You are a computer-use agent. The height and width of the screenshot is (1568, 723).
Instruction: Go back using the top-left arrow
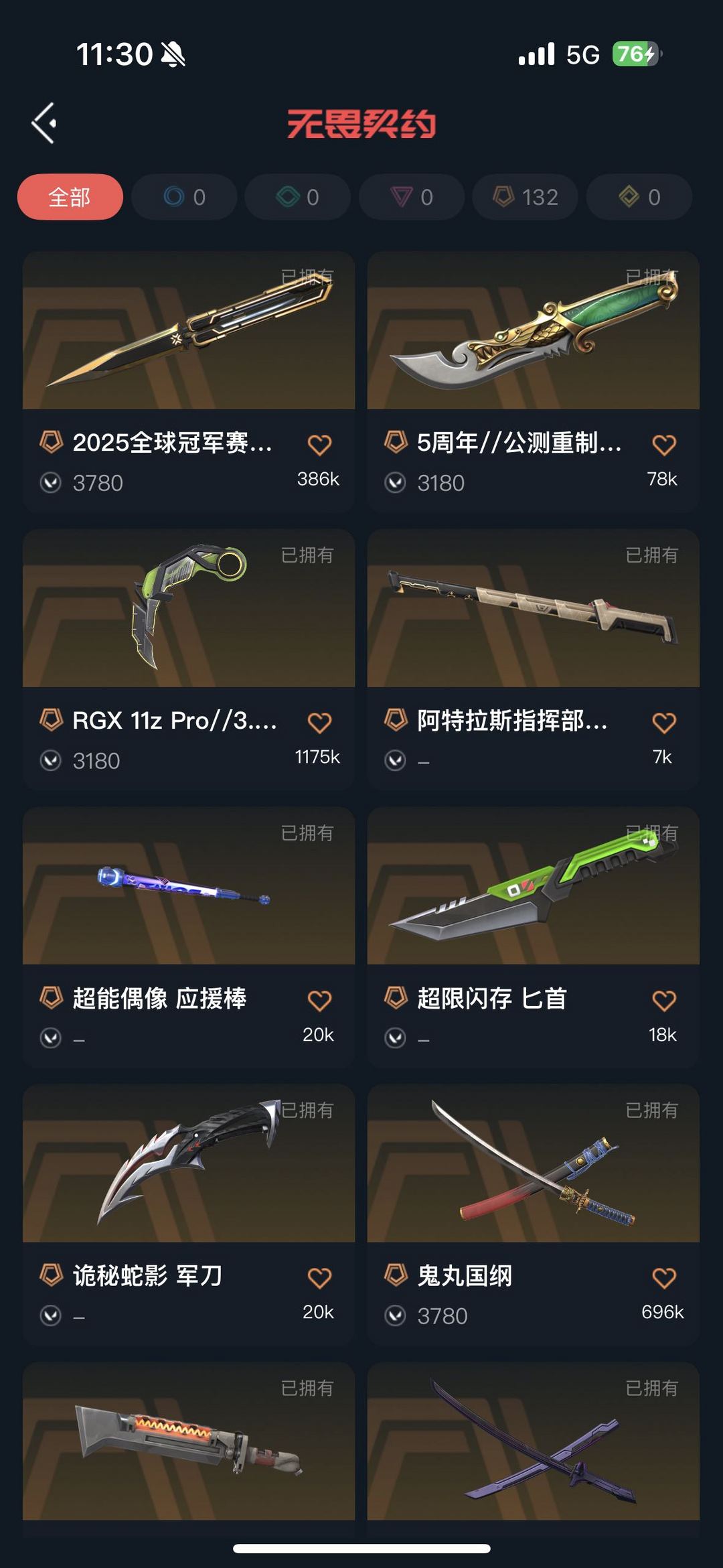[x=44, y=123]
